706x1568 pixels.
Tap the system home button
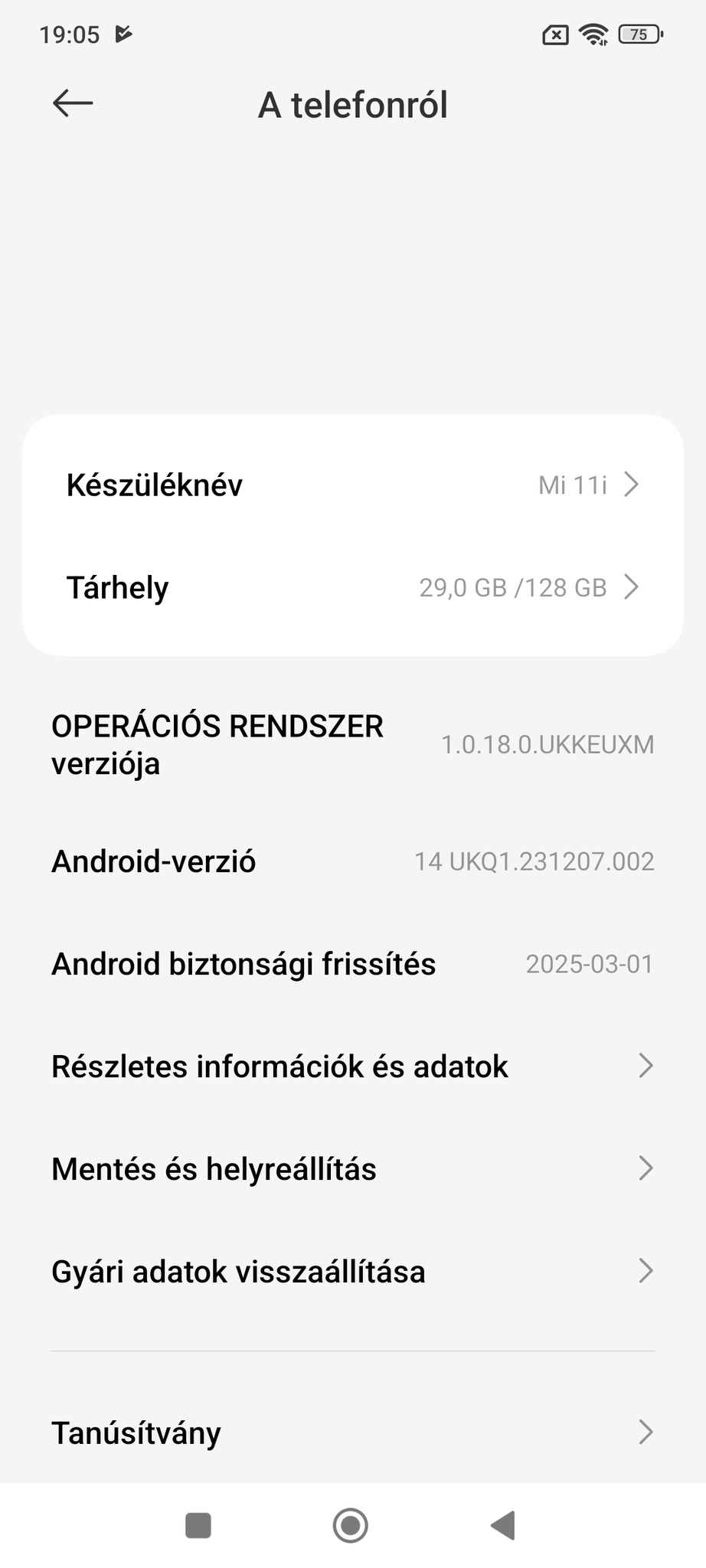pos(351,1525)
